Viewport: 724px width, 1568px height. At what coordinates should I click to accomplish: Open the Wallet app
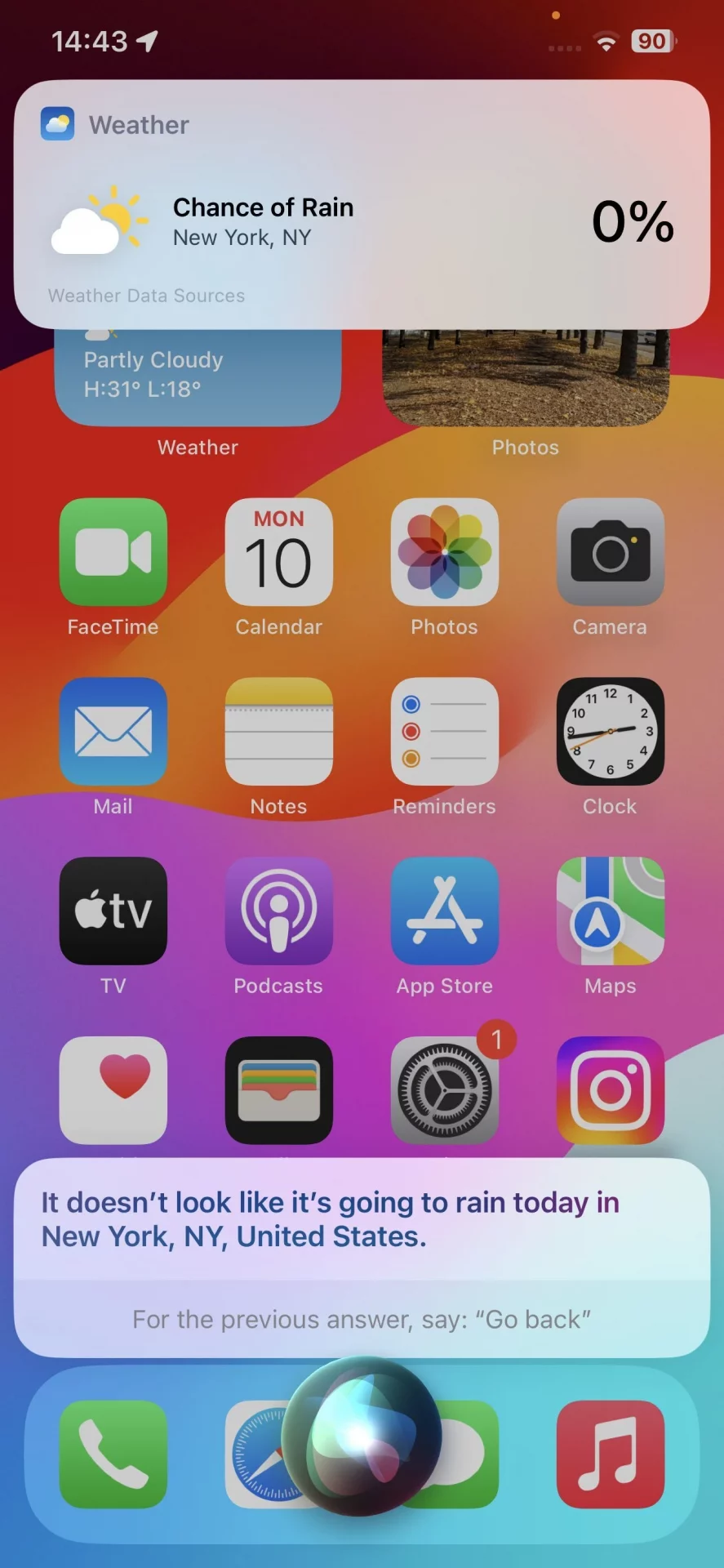279,1090
